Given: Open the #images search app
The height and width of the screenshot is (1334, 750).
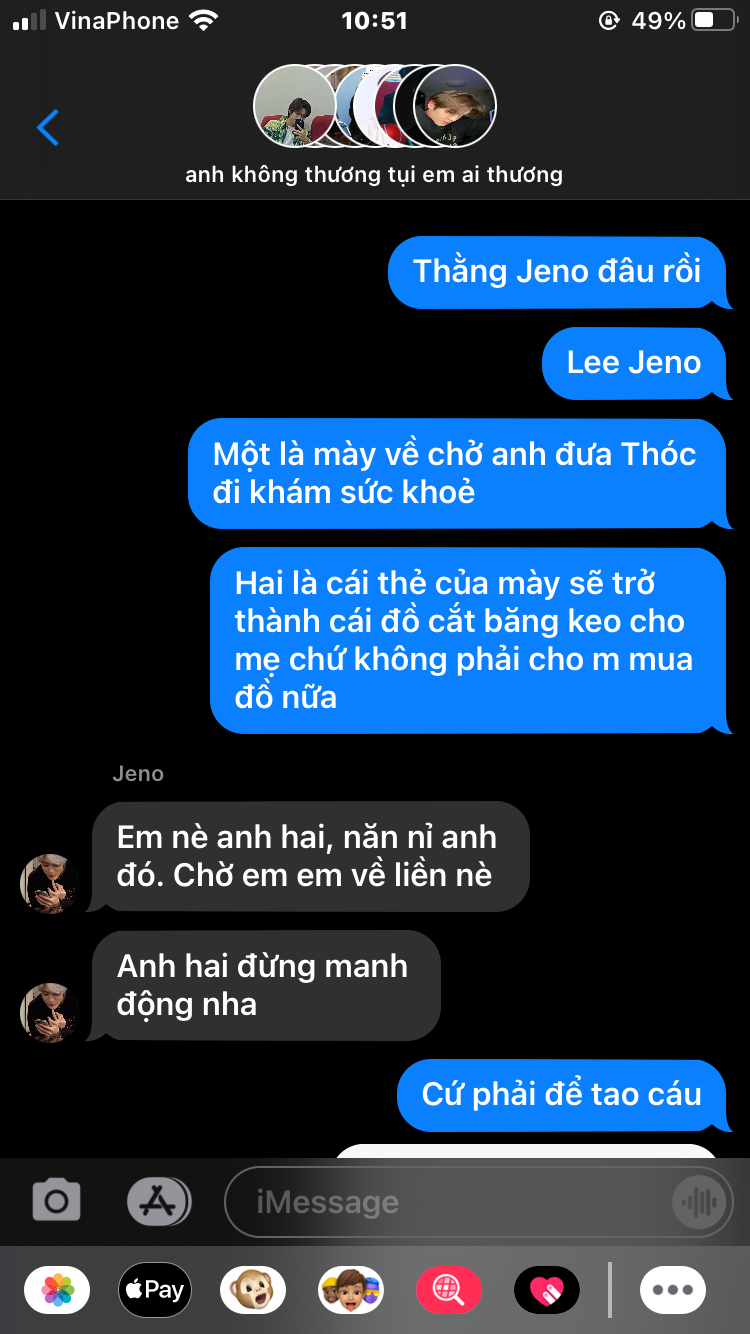Looking at the screenshot, I should click(x=448, y=1290).
